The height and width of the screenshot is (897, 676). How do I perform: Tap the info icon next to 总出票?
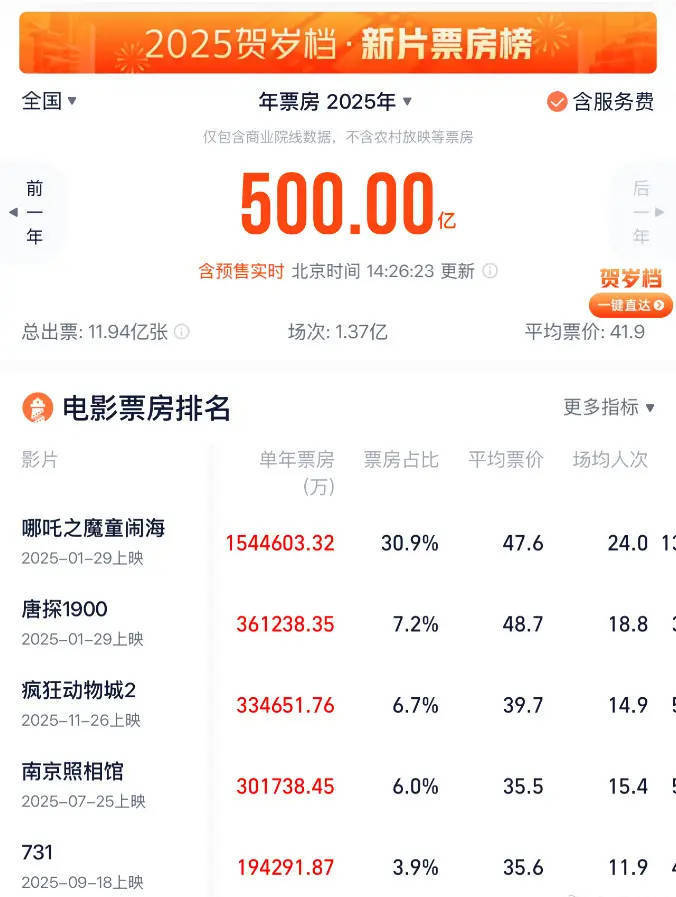pos(182,332)
